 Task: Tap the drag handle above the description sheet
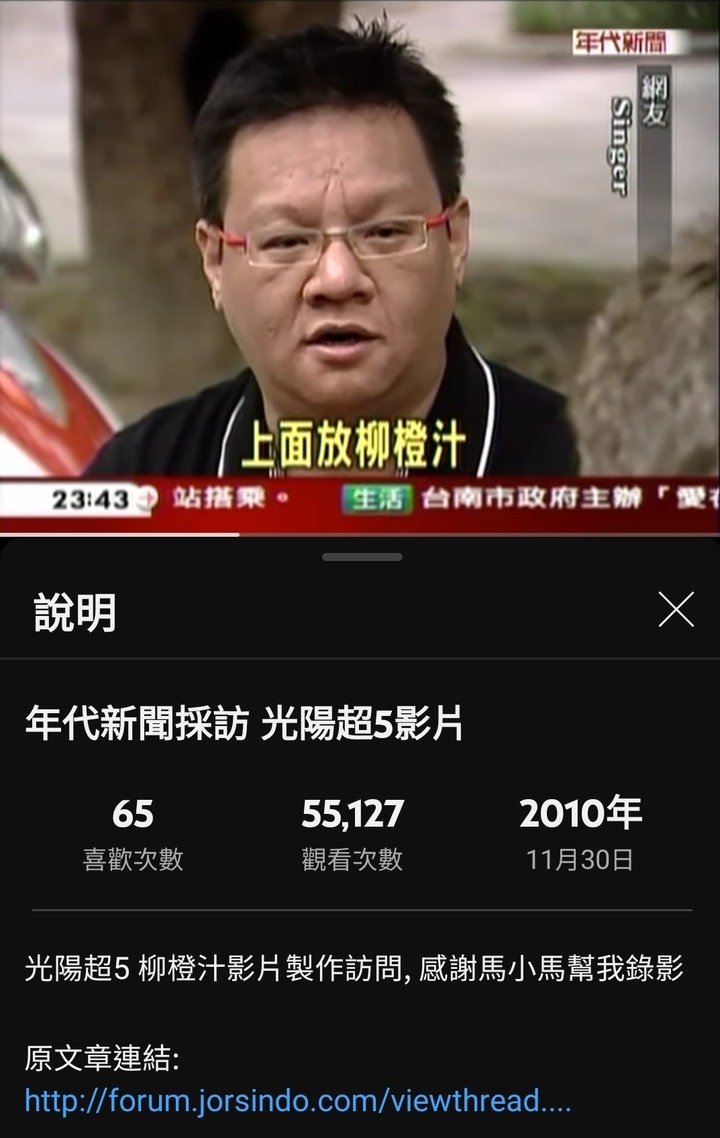pos(361,557)
